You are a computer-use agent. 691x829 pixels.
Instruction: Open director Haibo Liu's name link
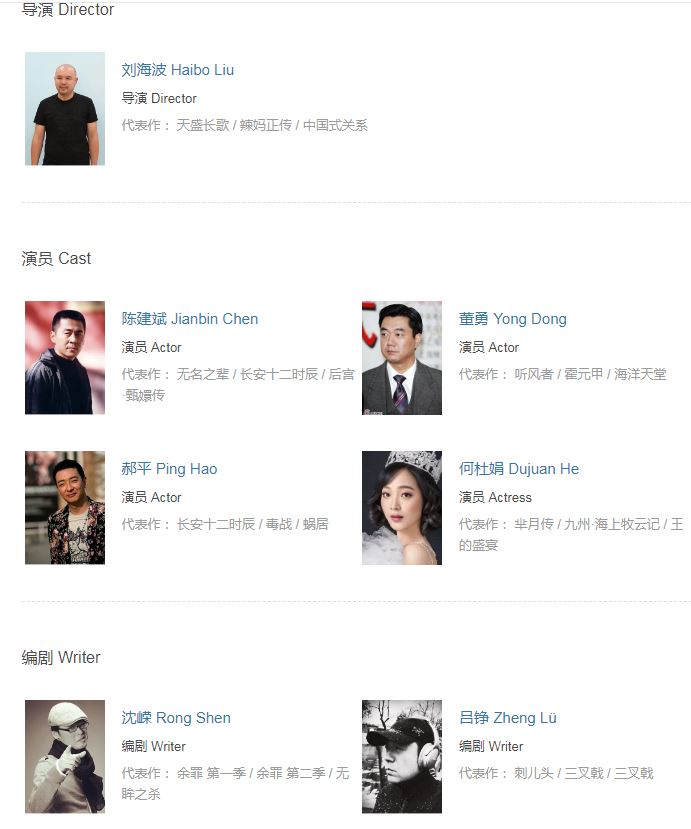177,70
